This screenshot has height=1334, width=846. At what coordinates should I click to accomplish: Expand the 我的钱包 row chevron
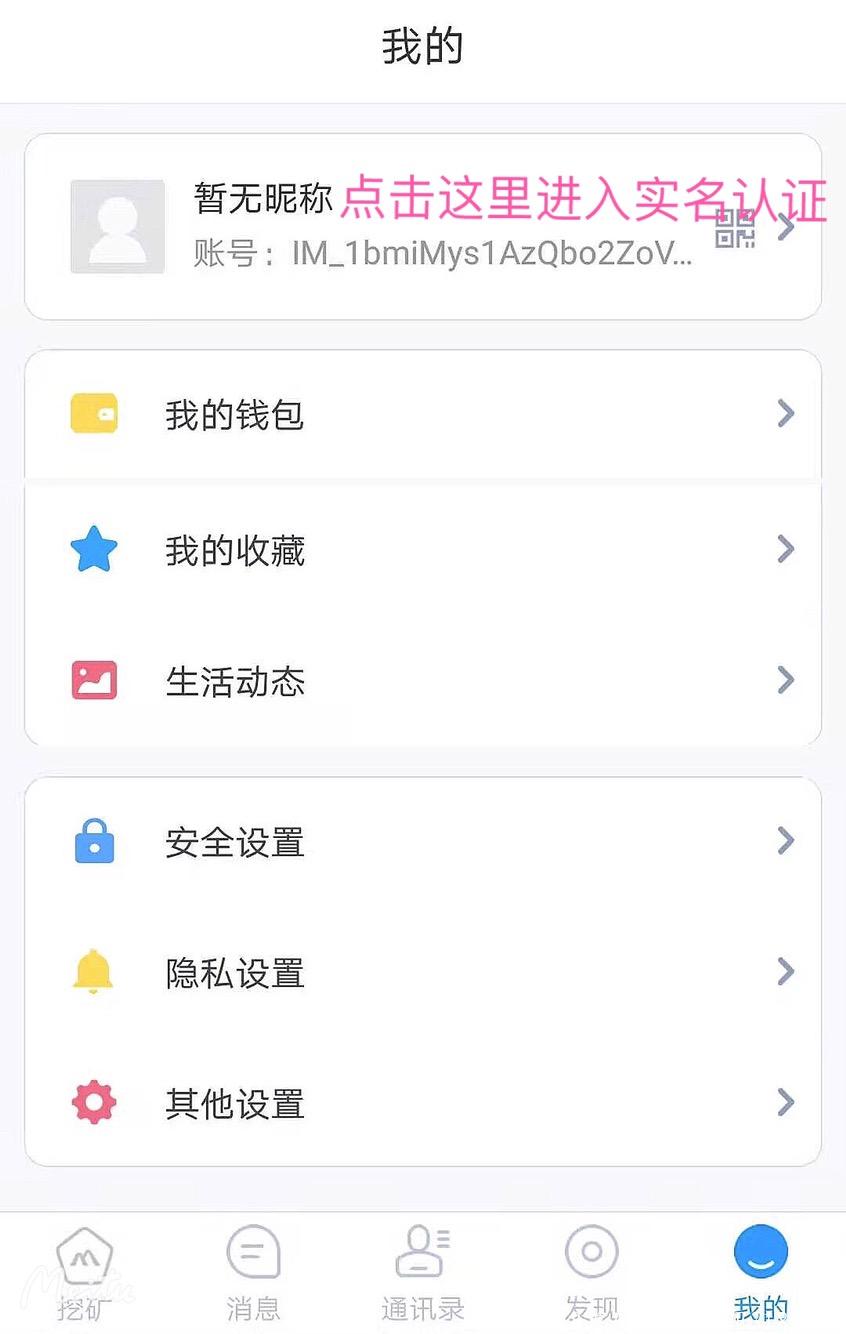[x=786, y=413]
